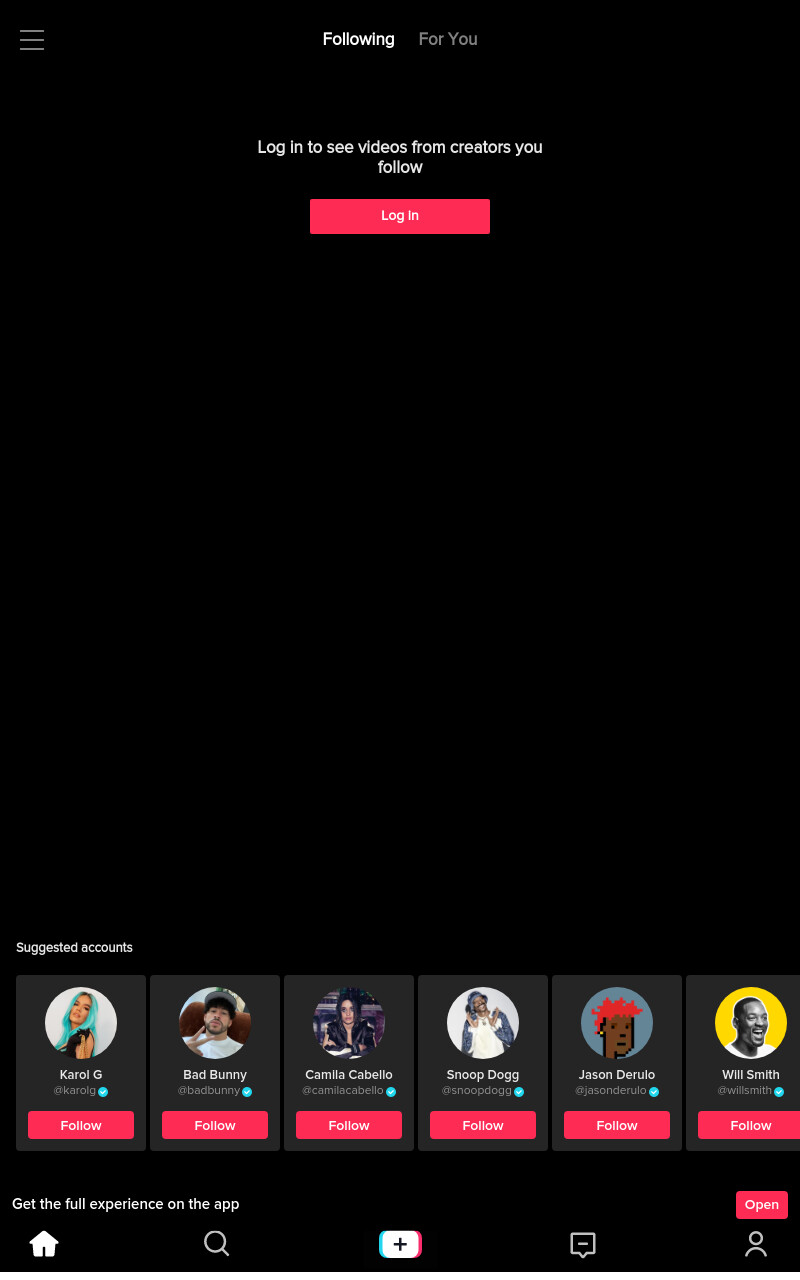The image size is (800, 1280).
Task: Follow Snoop Dogg
Action: pos(483,1125)
